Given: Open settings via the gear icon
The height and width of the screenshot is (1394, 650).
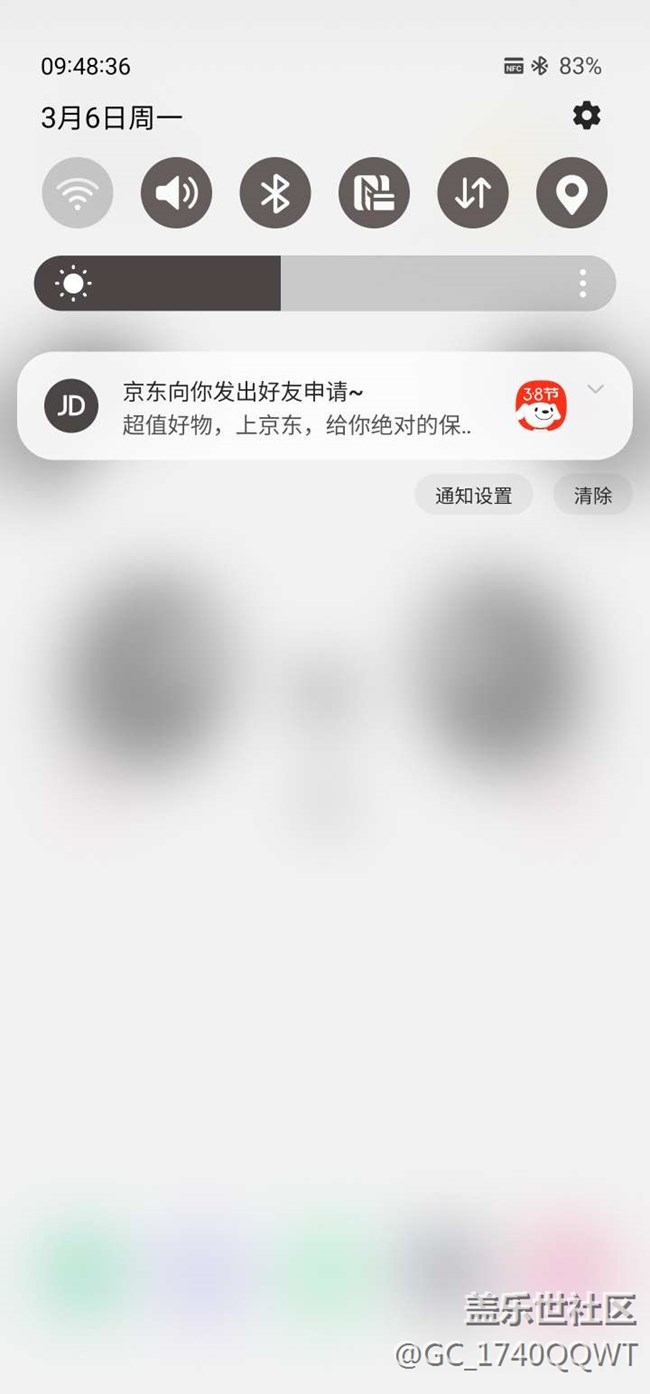Looking at the screenshot, I should (586, 116).
